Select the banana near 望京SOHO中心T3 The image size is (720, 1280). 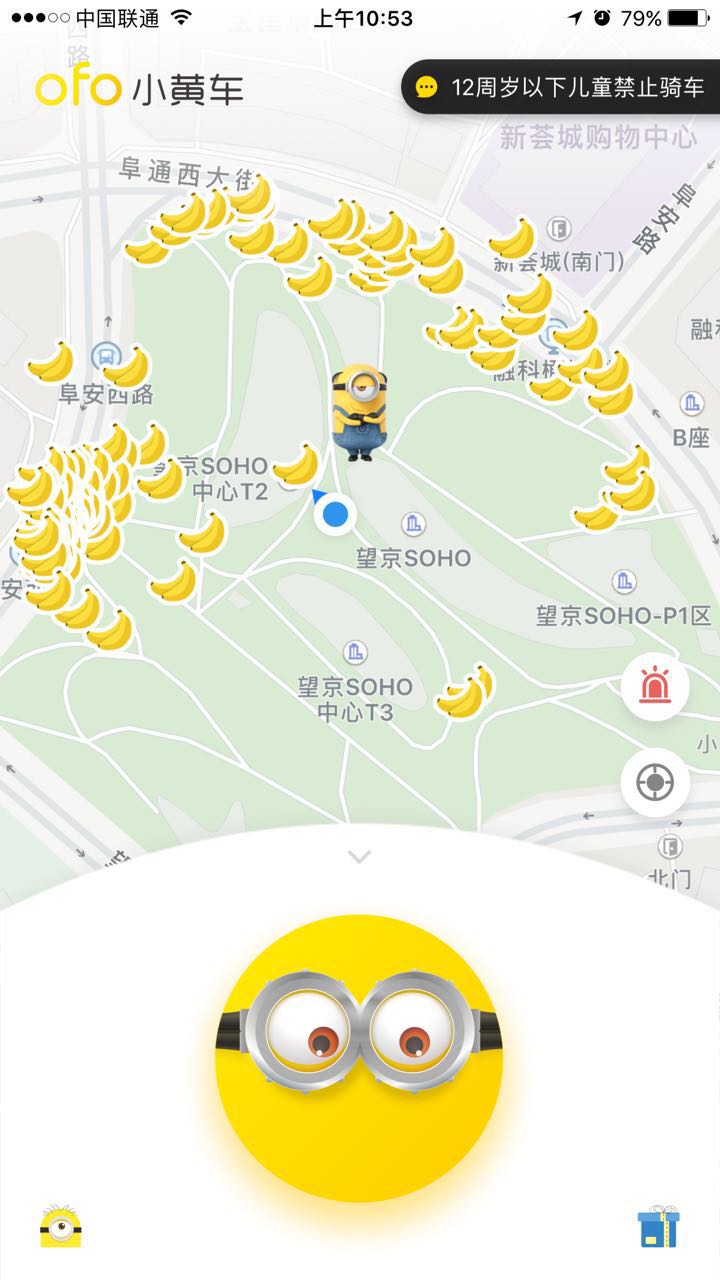pos(464,694)
